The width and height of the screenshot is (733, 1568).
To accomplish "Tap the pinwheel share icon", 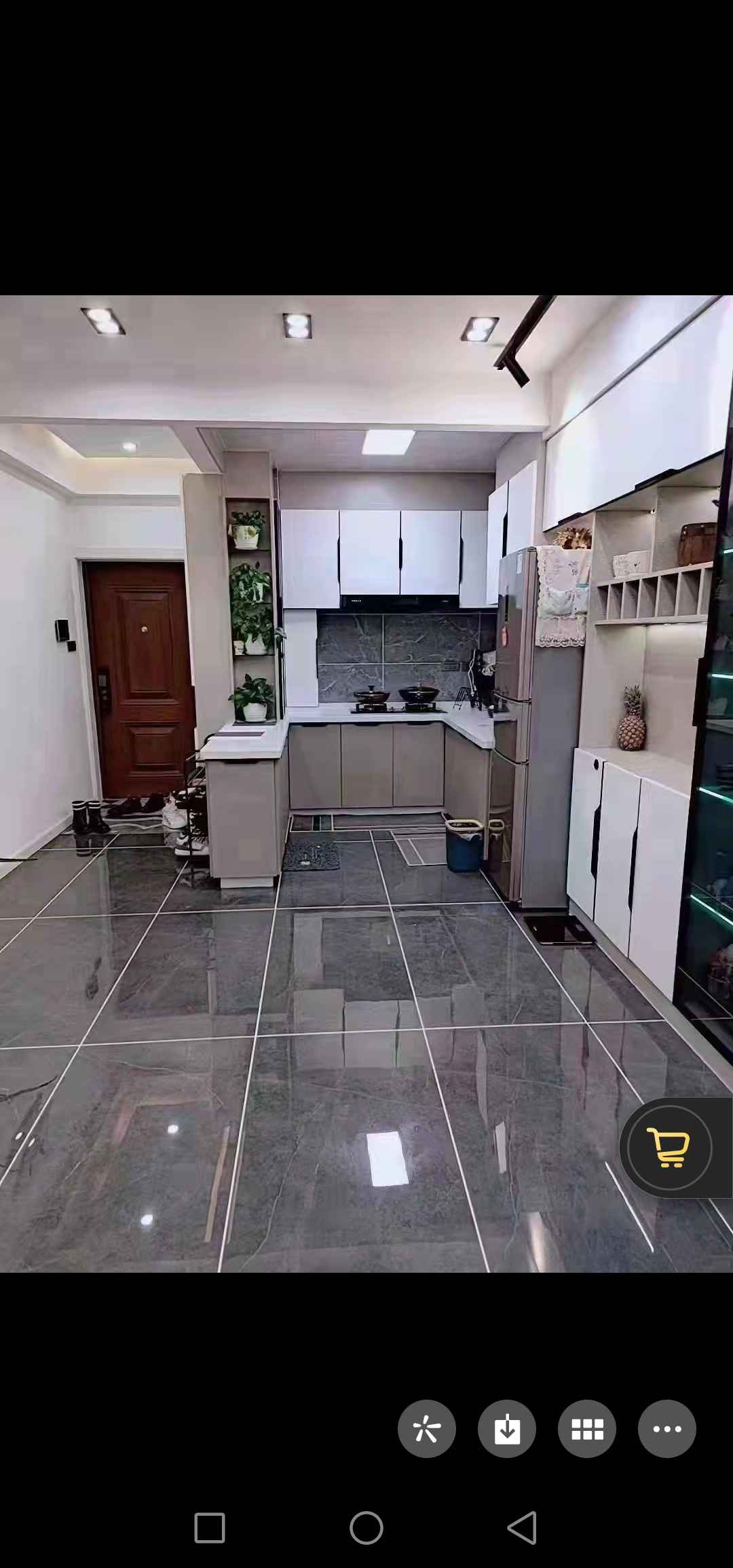I will tap(427, 1428).
